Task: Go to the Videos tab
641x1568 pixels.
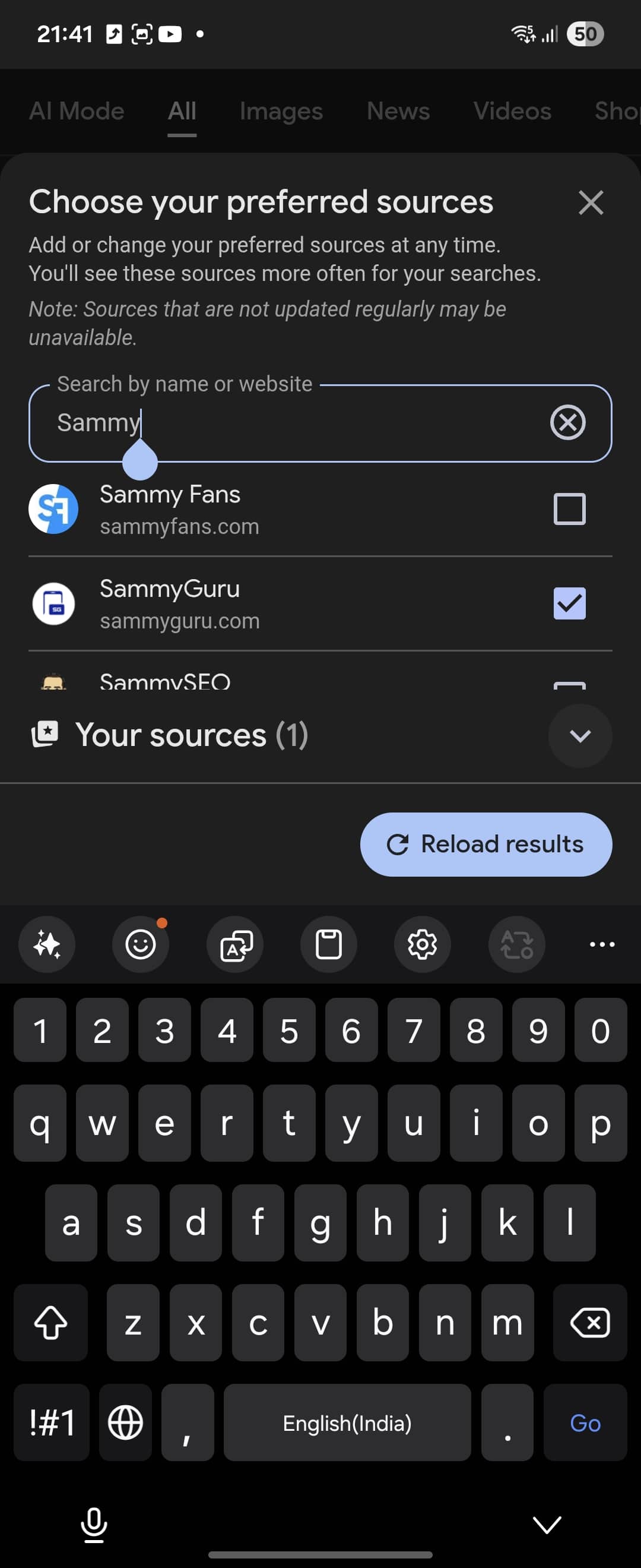Action: [512, 112]
